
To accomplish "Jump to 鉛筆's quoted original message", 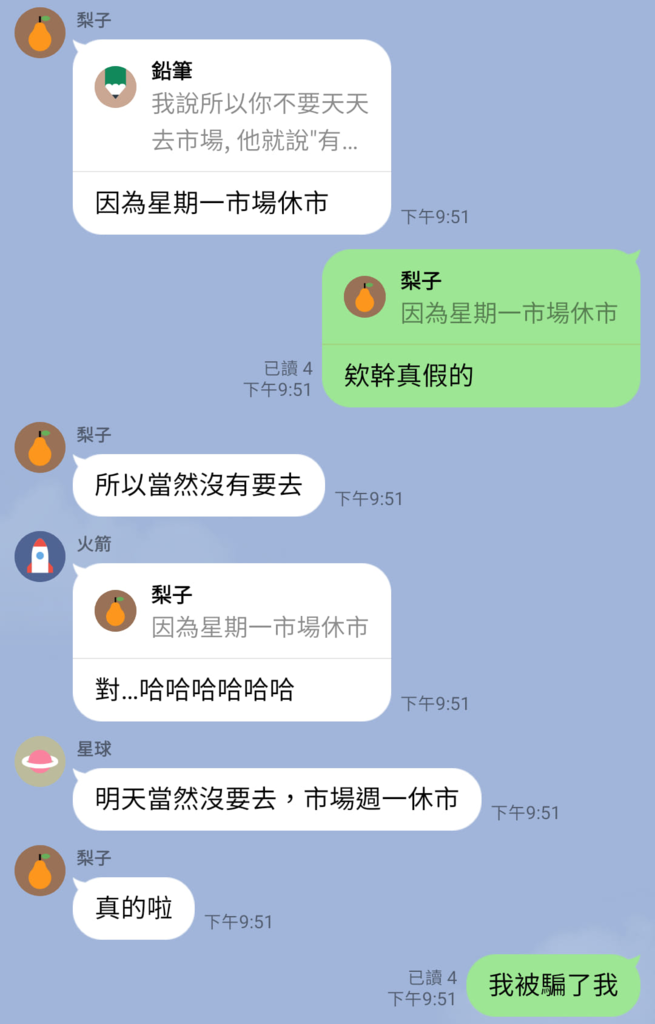I will coord(231,106).
